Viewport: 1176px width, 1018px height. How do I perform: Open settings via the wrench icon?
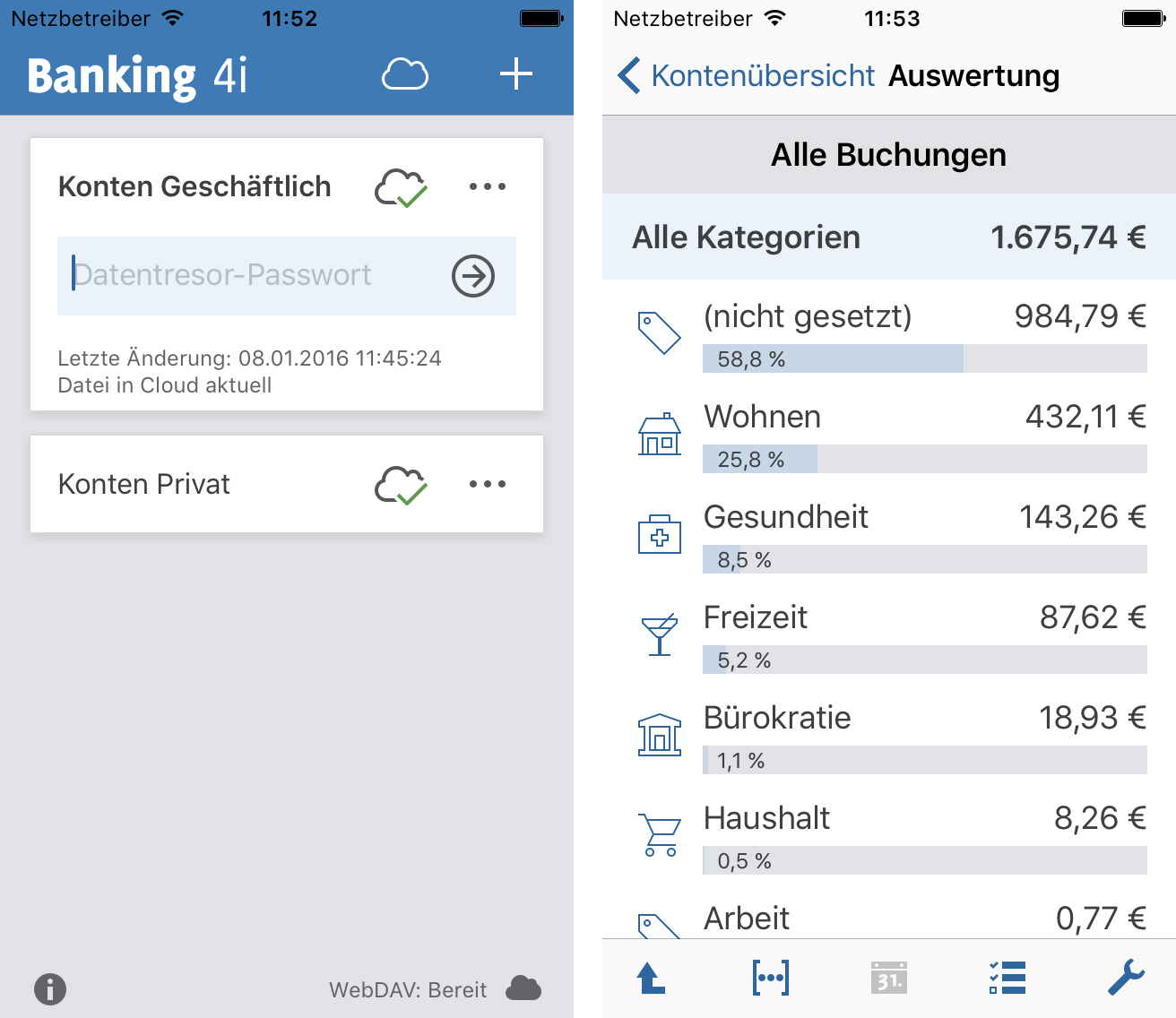click(1126, 978)
